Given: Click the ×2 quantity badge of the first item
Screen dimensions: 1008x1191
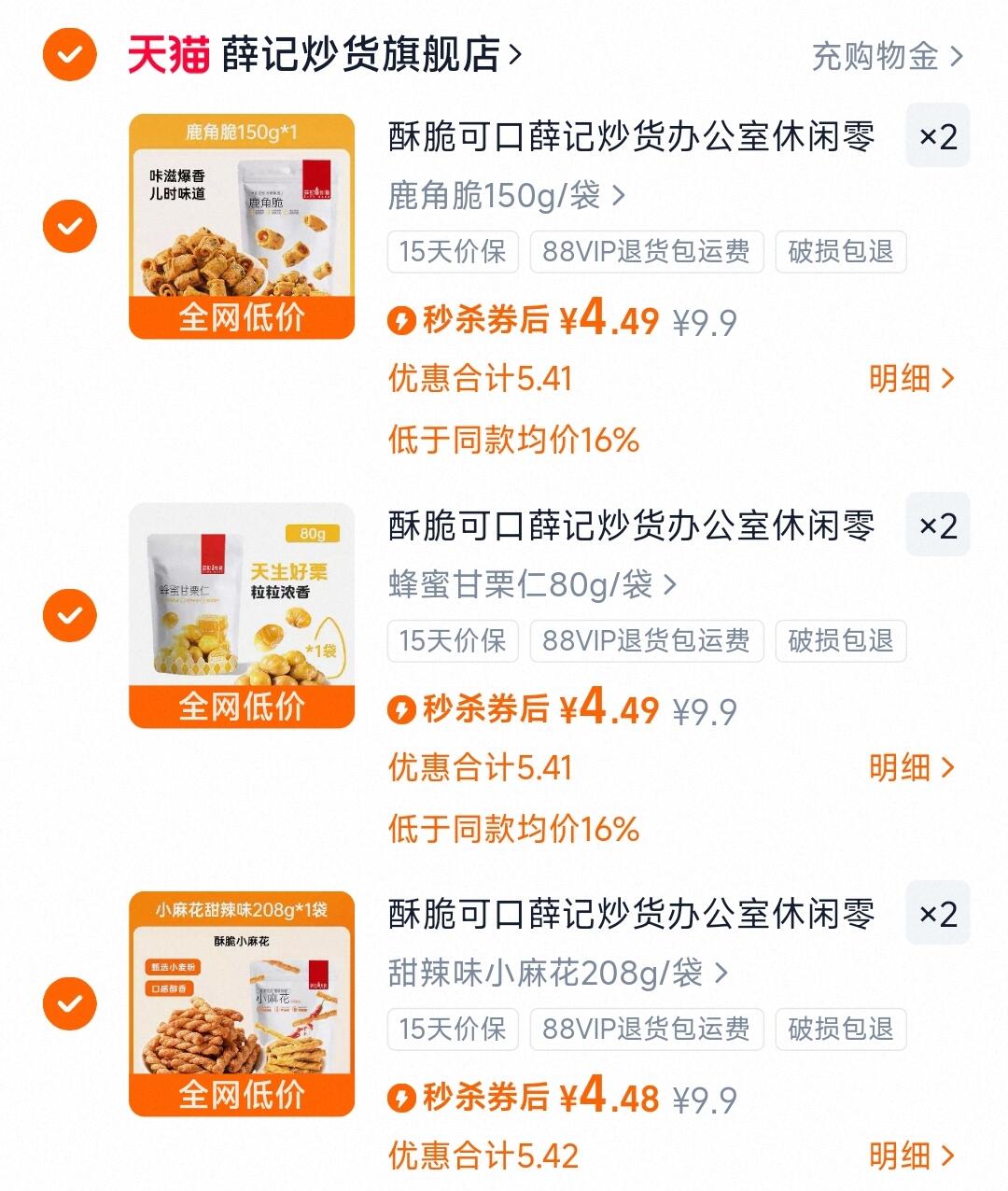Looking at the screenshot, I should pos(937,138).
